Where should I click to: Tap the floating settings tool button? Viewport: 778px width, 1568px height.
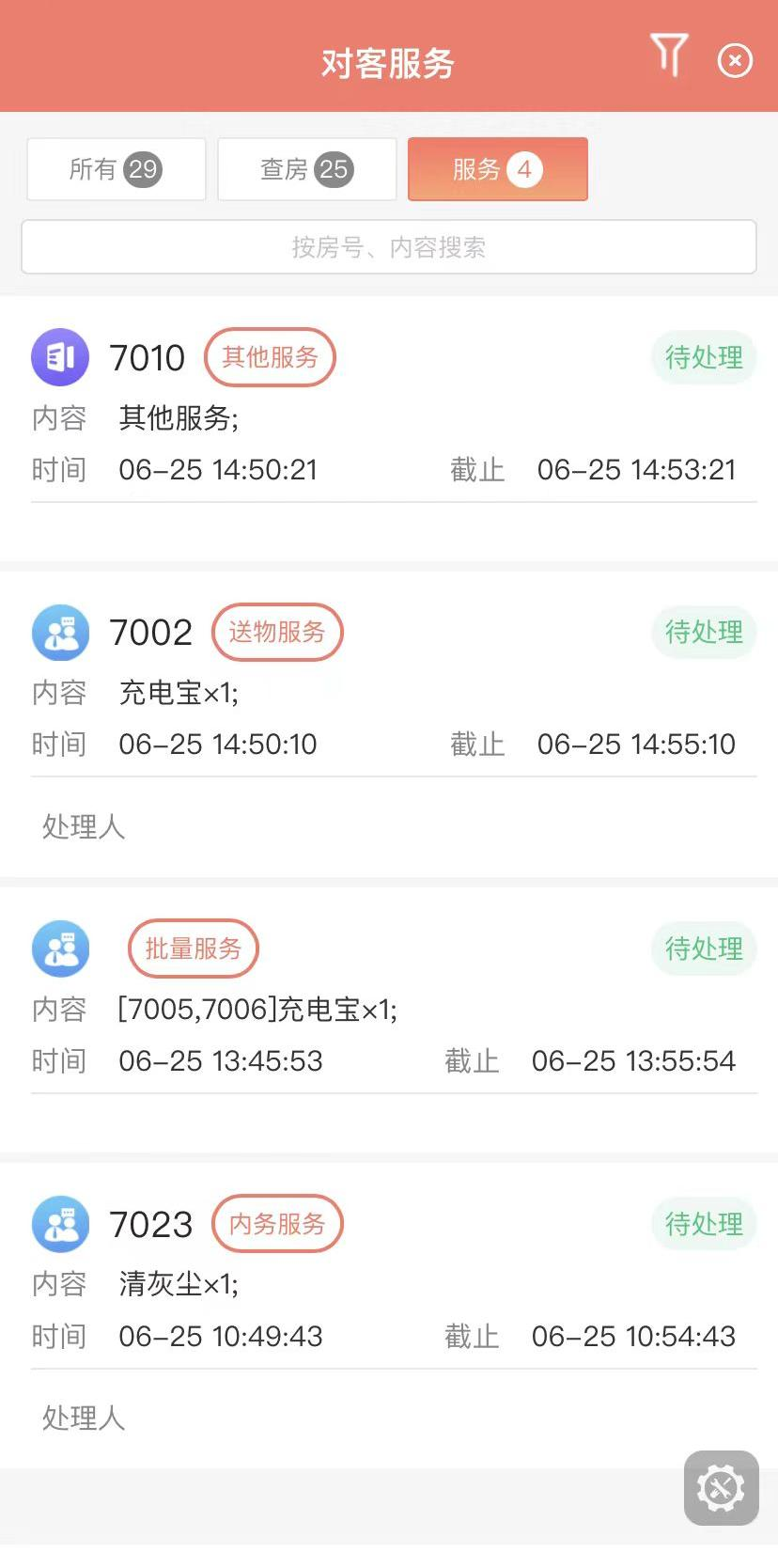(721, 1488)
